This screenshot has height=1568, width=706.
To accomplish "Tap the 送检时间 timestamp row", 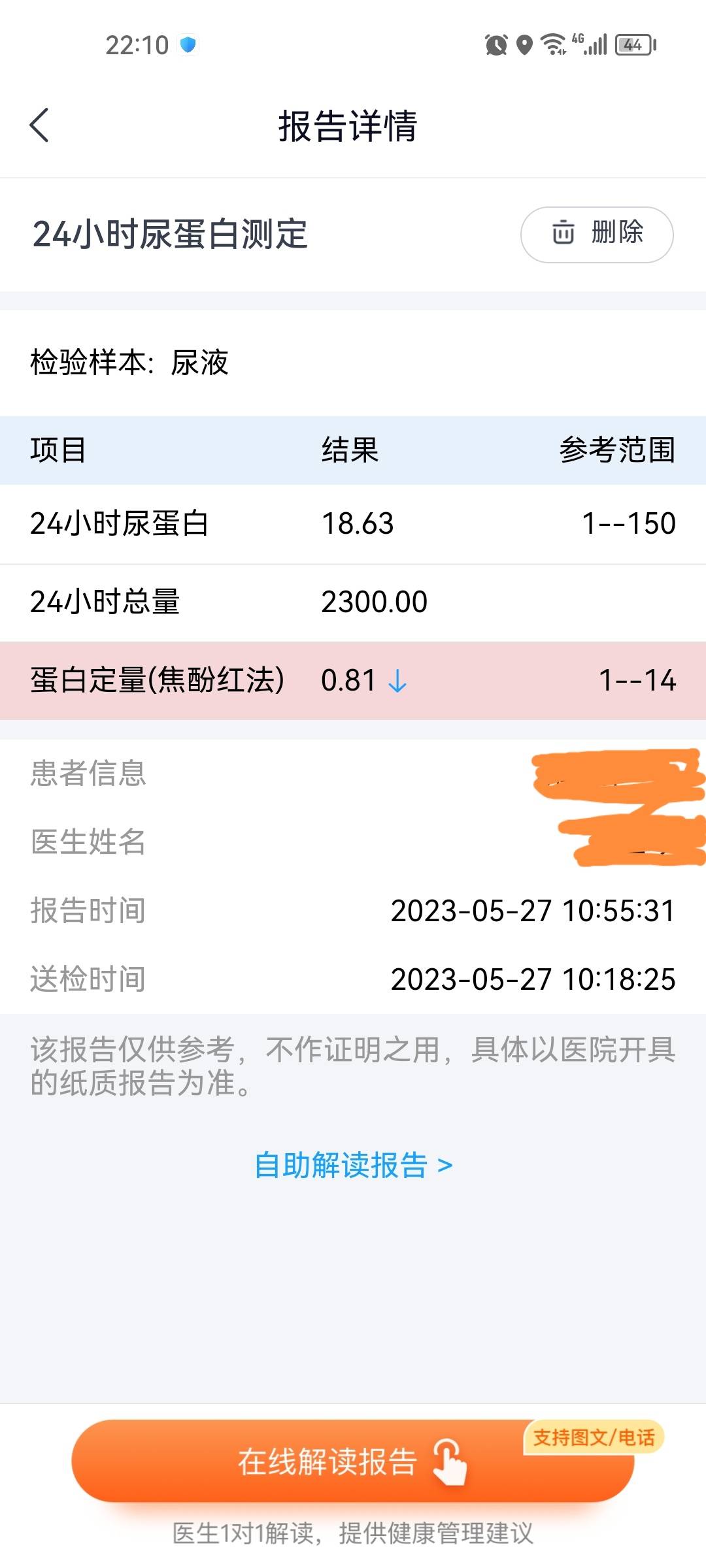I will [x=353, y=979].
